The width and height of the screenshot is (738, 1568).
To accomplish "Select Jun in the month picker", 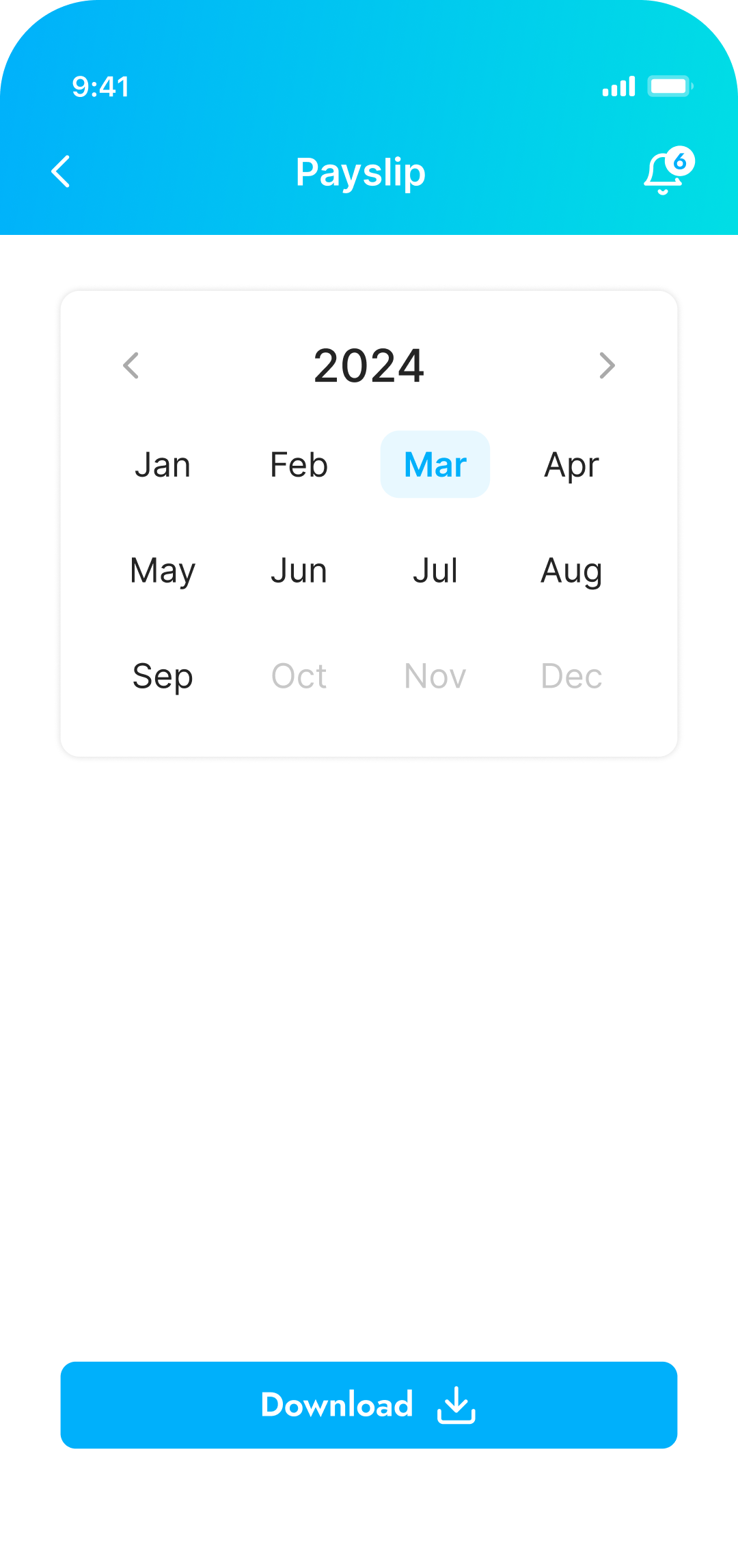I will point(299,570).
